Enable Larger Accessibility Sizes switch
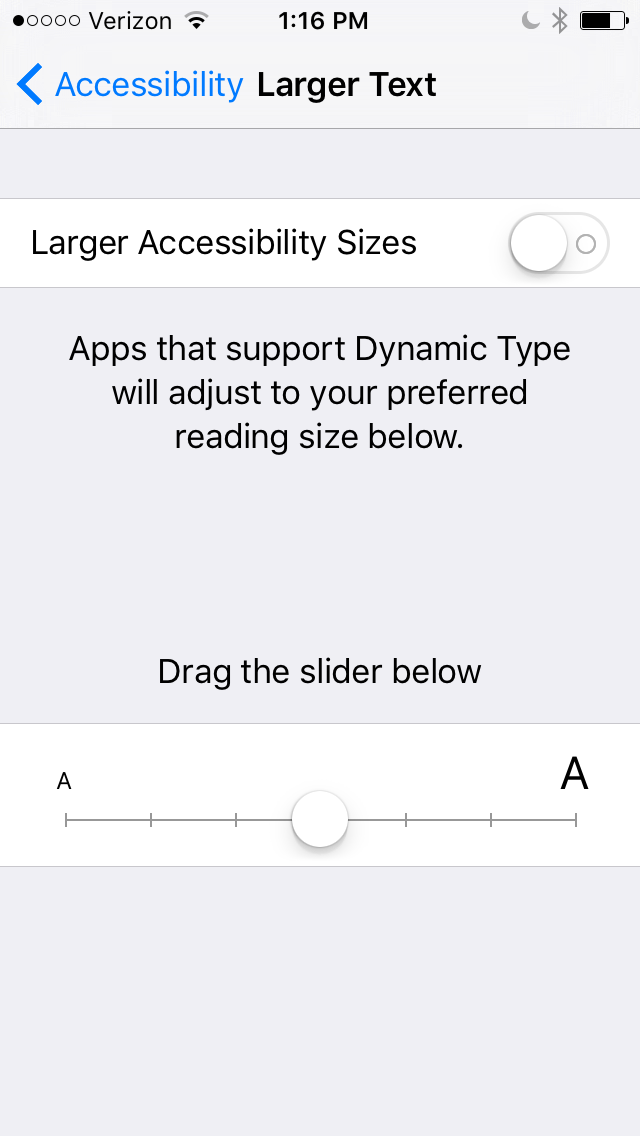The width and height of the screenshot is (640, 1136). click(x=558, y=243)
